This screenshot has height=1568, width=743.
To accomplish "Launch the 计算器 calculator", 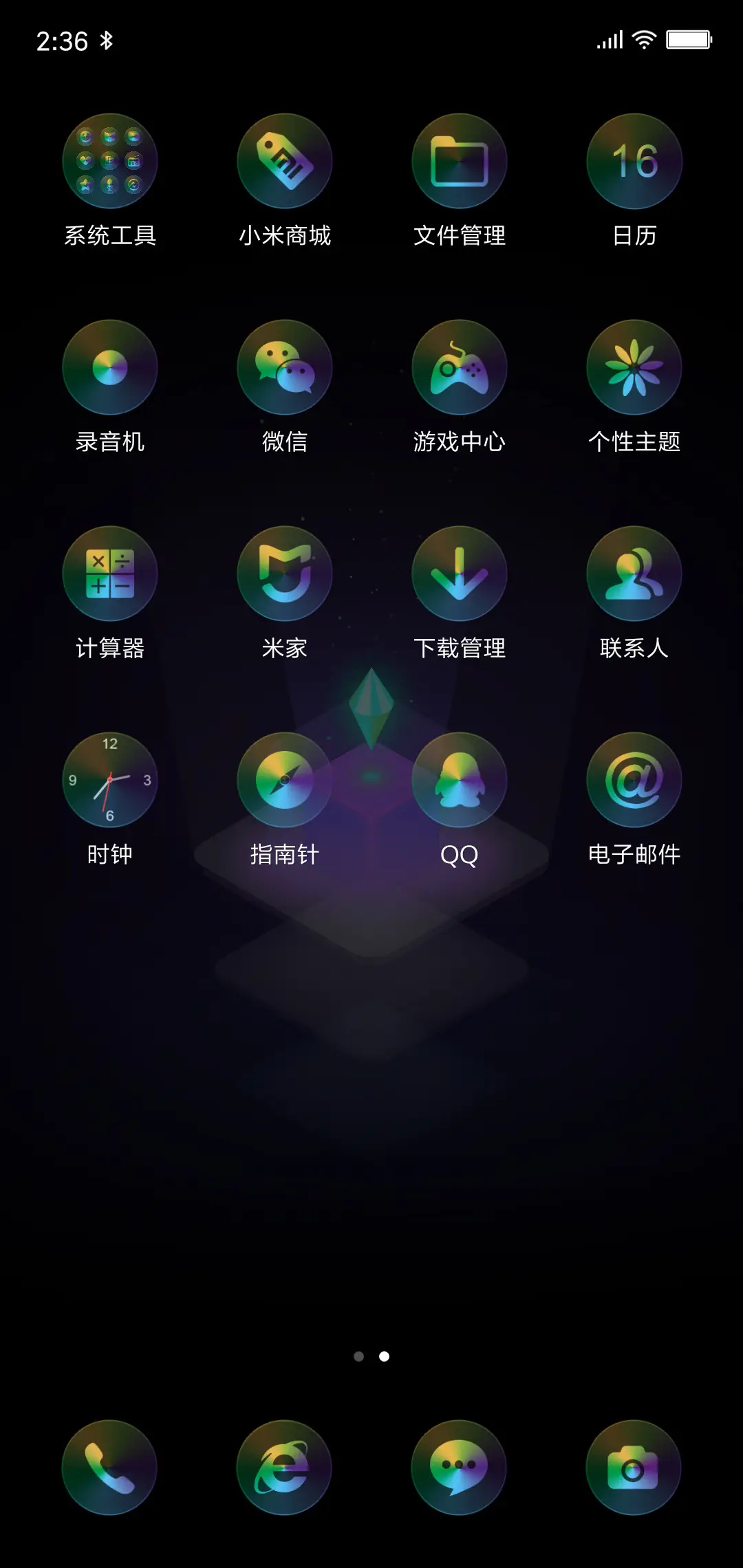I will point(110,573).
